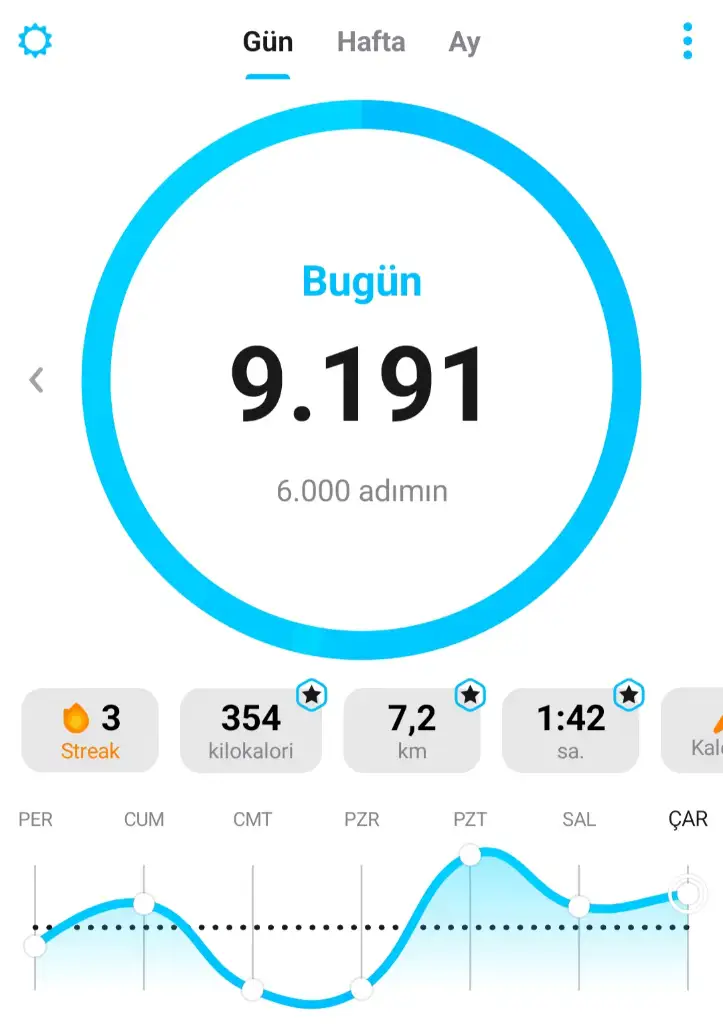Select the PZR point on the chart
Viewport: 723px width, 1024px height.
point(361,989)
